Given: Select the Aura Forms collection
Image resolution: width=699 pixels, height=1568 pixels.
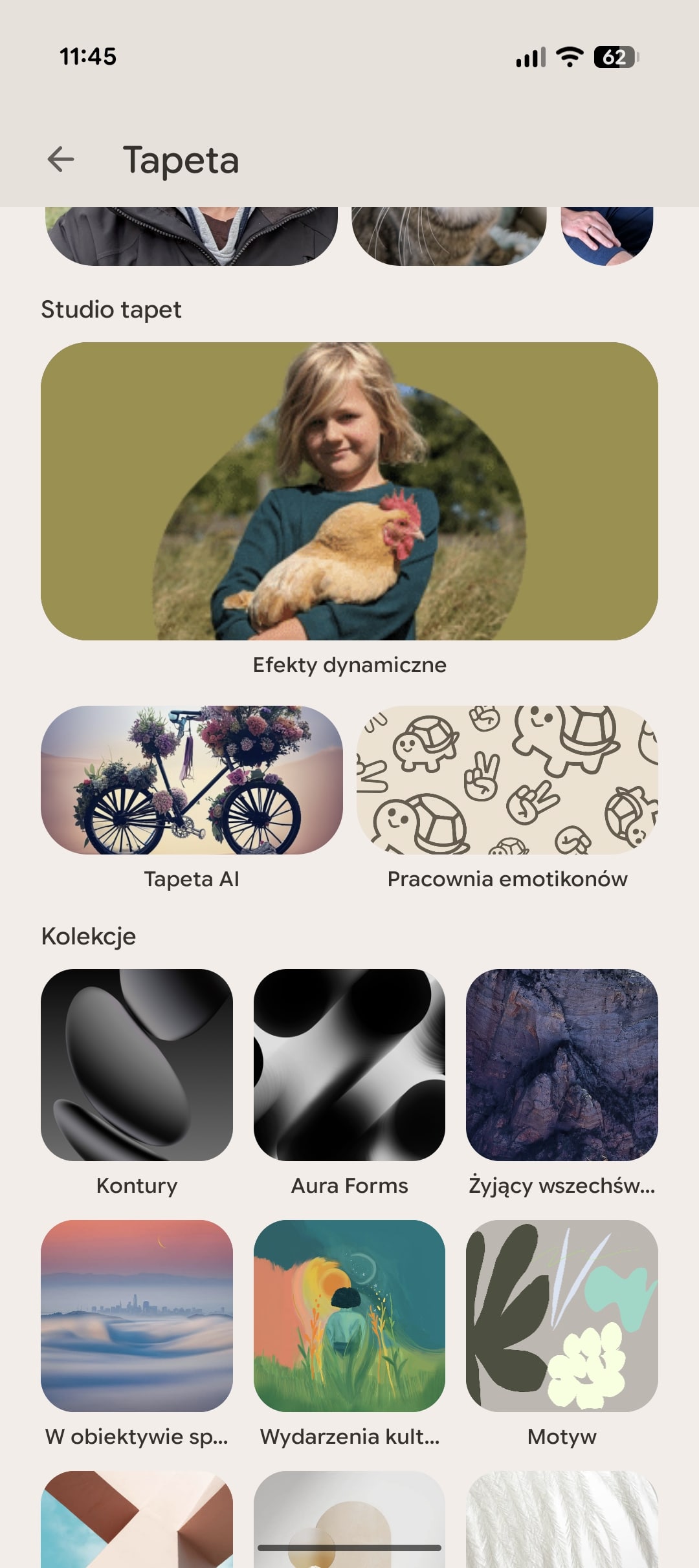Looking at the screenshot, I should tap(349, 1065).
